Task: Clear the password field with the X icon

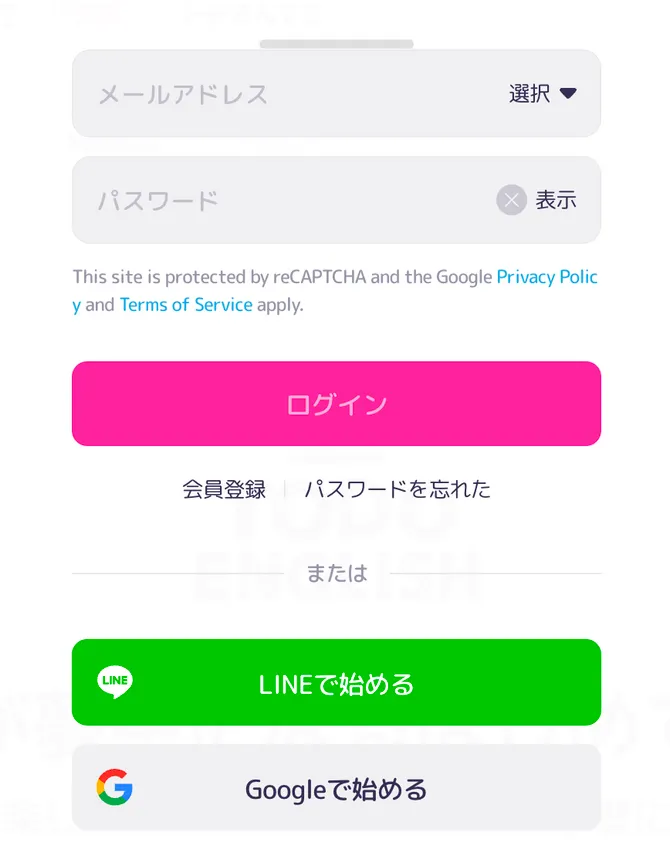Action: click(x=511, y=200)
